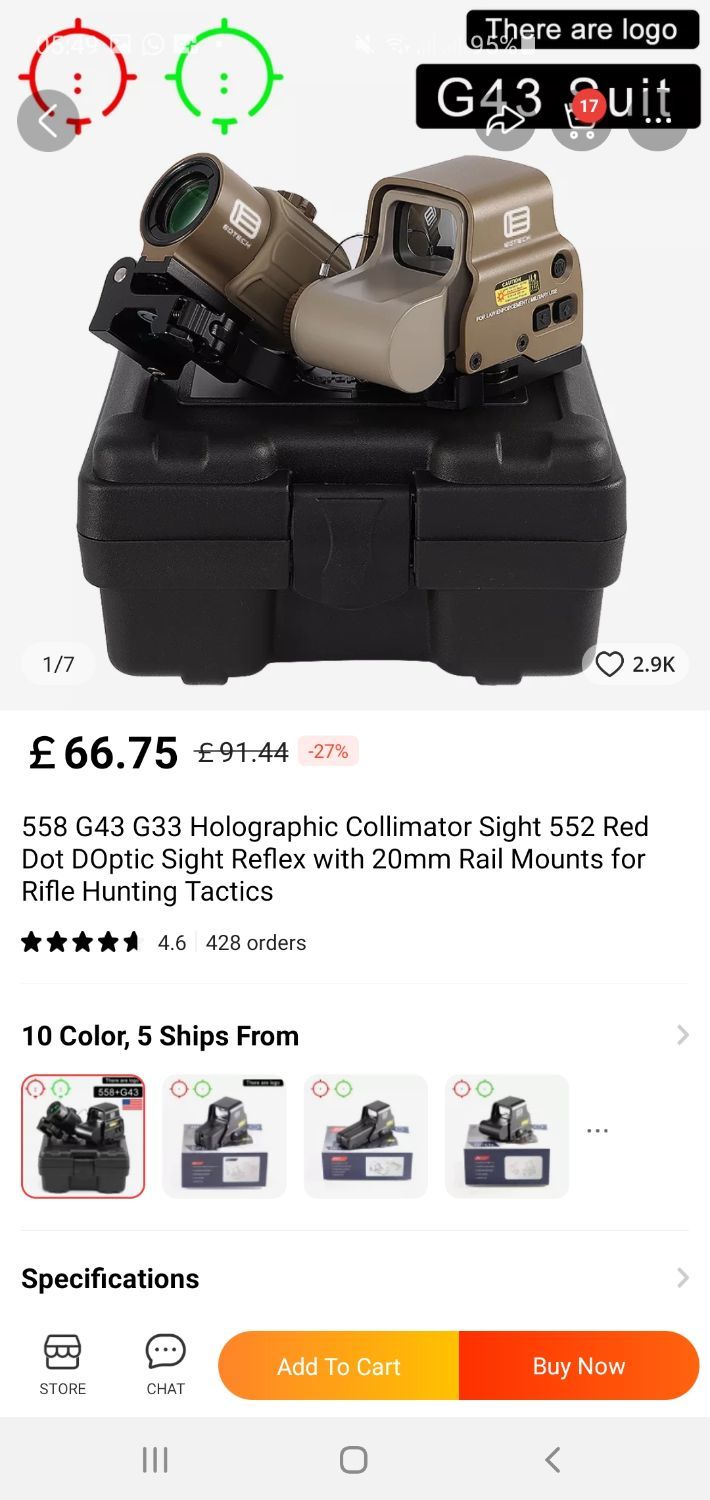Image resolution: width=710 pixels, height=1500 pixels.
Task: Show more color variants via the ellipsis
Action: 597,1131
